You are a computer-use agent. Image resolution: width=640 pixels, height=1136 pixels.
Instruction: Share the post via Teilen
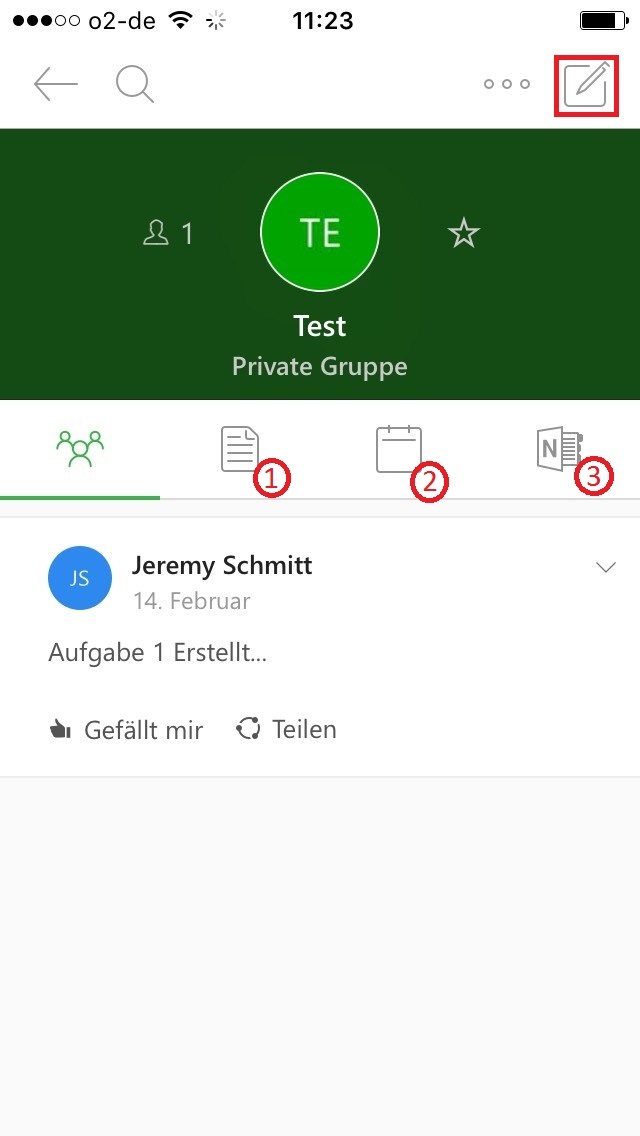click(x=286, y=729)
